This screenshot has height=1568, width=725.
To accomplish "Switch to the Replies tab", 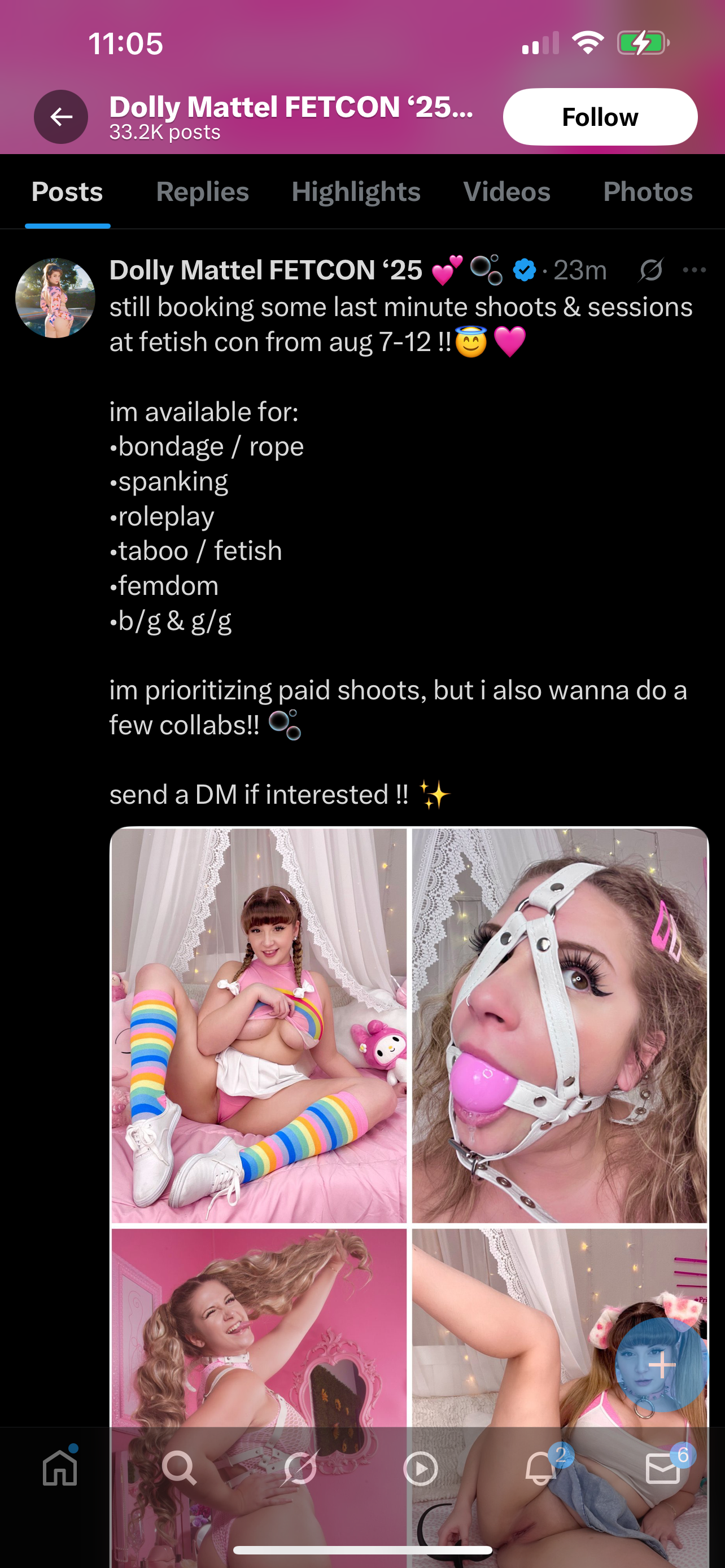I will coord(203,192).
